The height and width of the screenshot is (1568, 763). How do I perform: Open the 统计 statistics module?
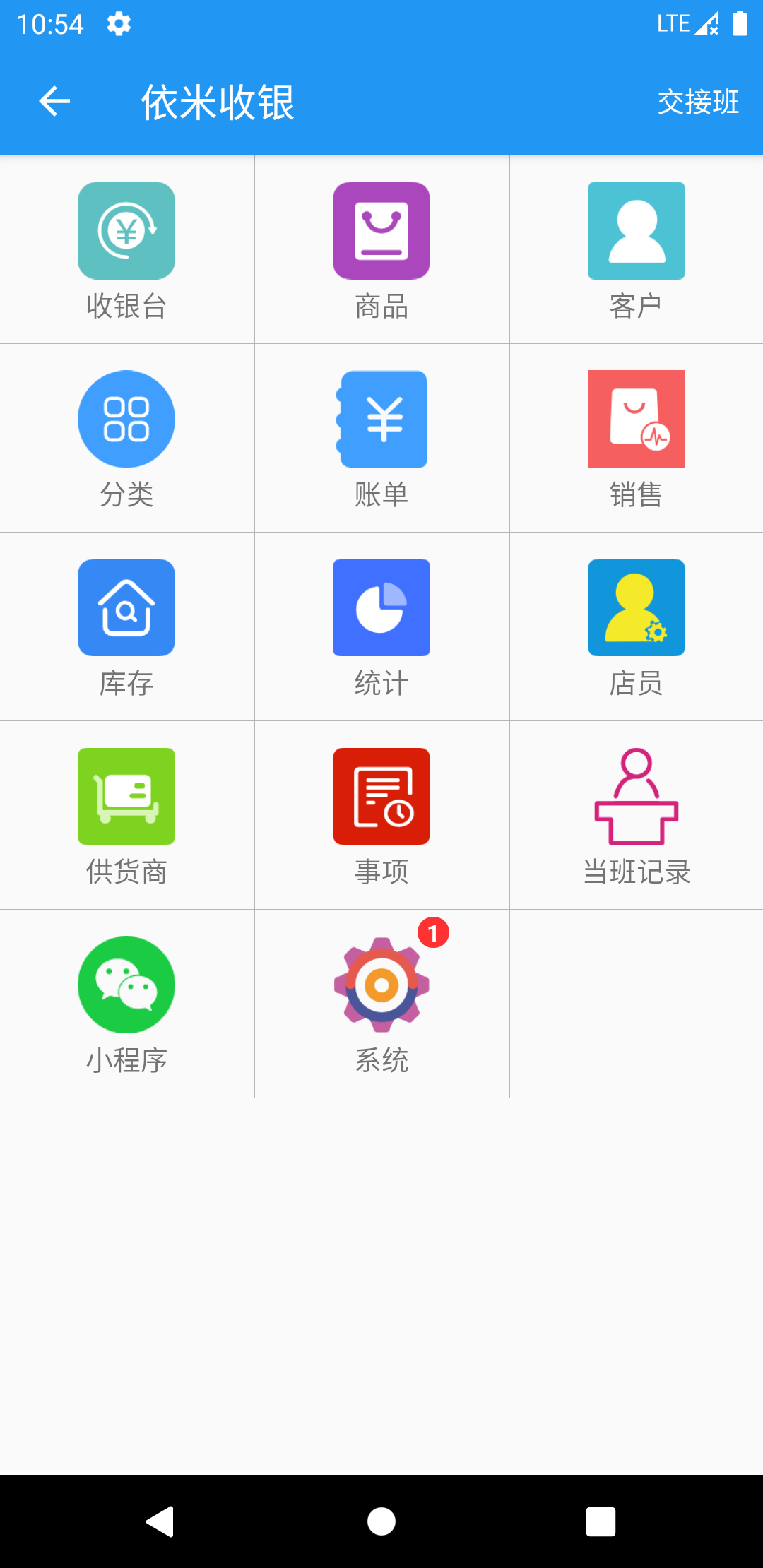[x=381, y=625]
